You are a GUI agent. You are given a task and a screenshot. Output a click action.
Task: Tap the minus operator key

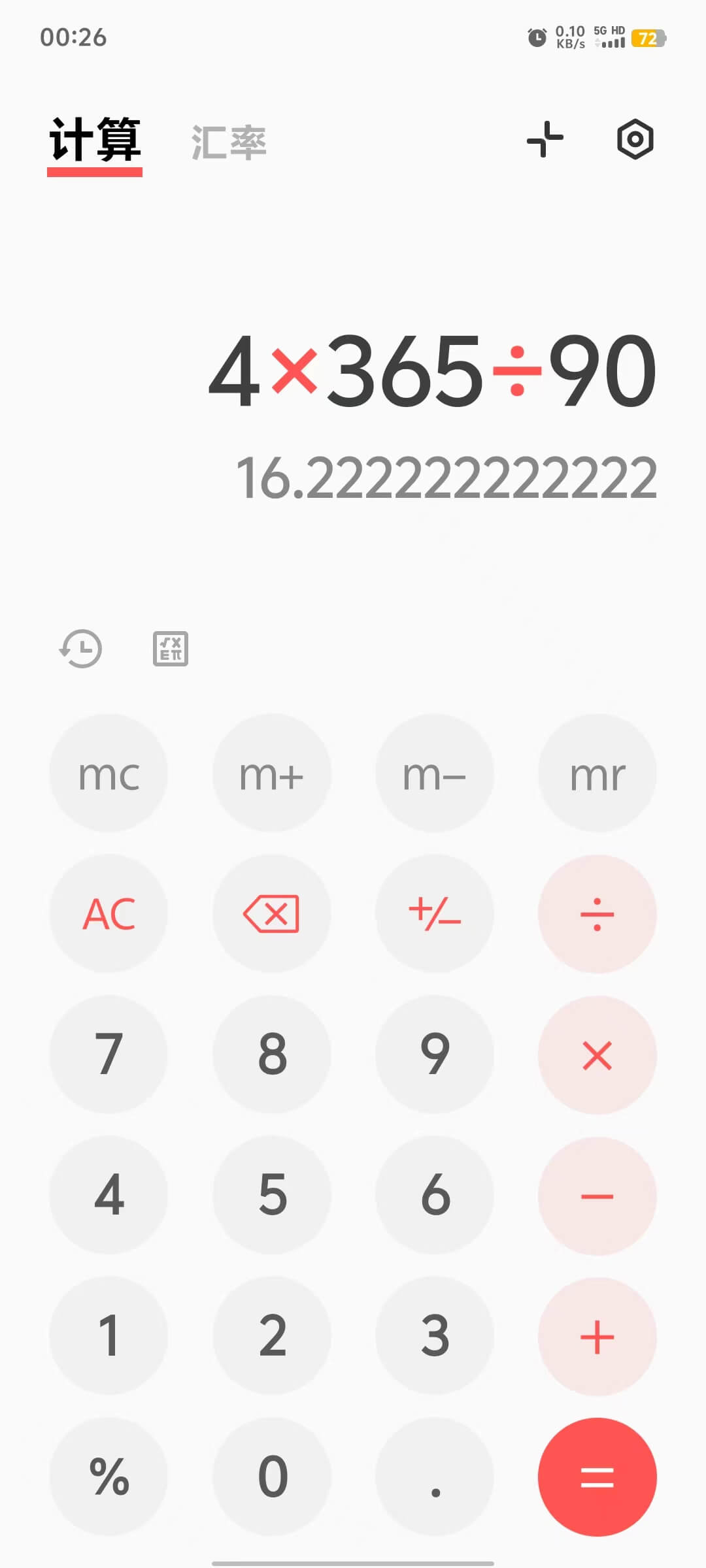(597, 1195)
